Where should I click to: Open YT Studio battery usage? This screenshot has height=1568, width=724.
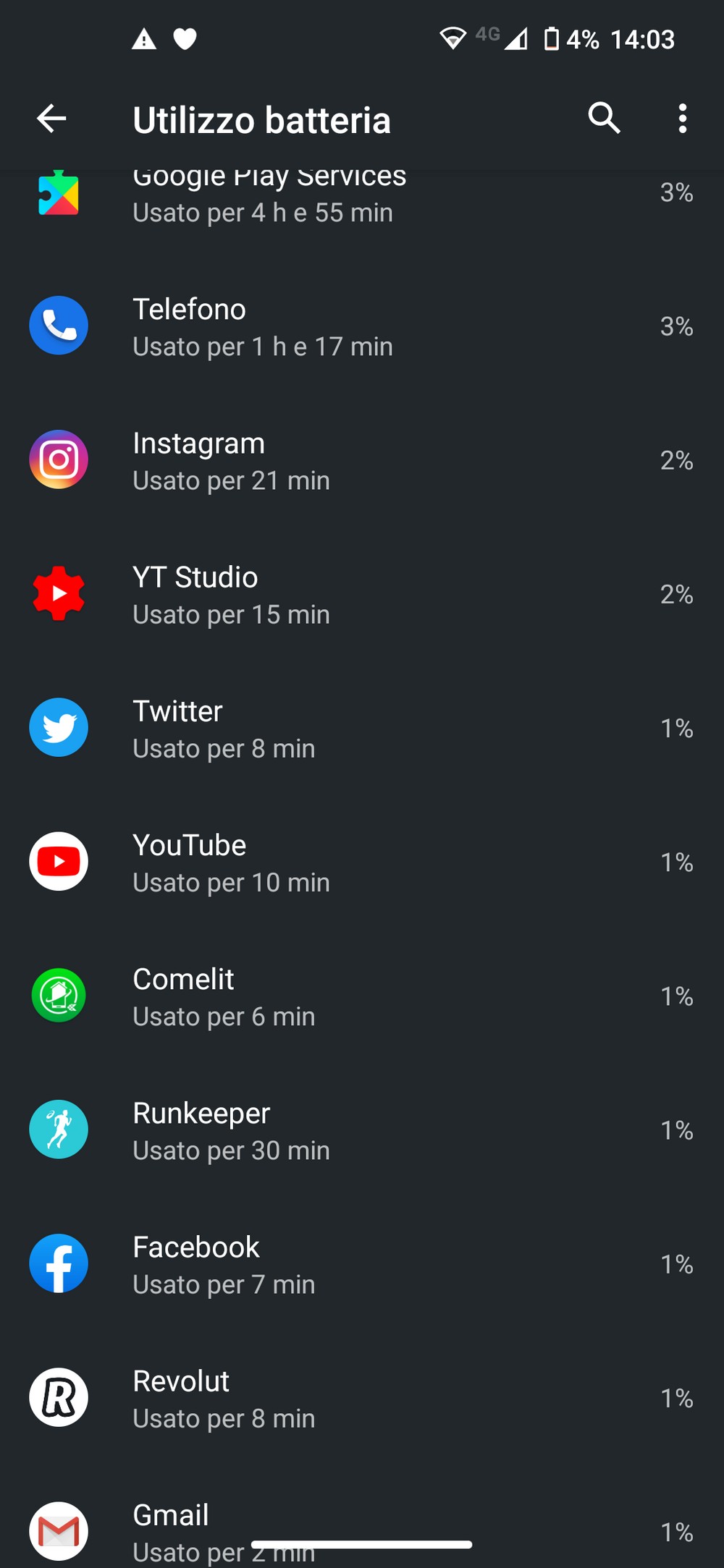click(362, 594)
